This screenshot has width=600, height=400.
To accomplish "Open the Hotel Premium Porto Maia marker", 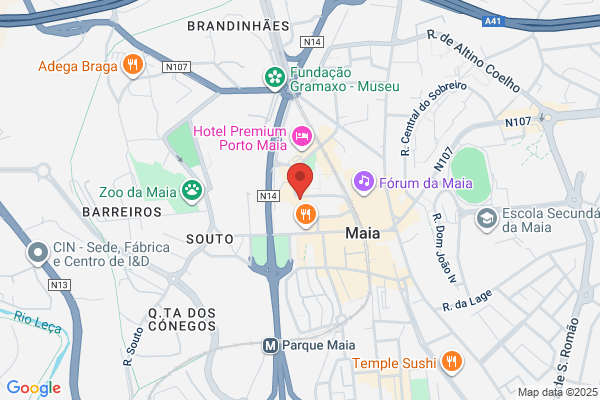I will 302,137.
